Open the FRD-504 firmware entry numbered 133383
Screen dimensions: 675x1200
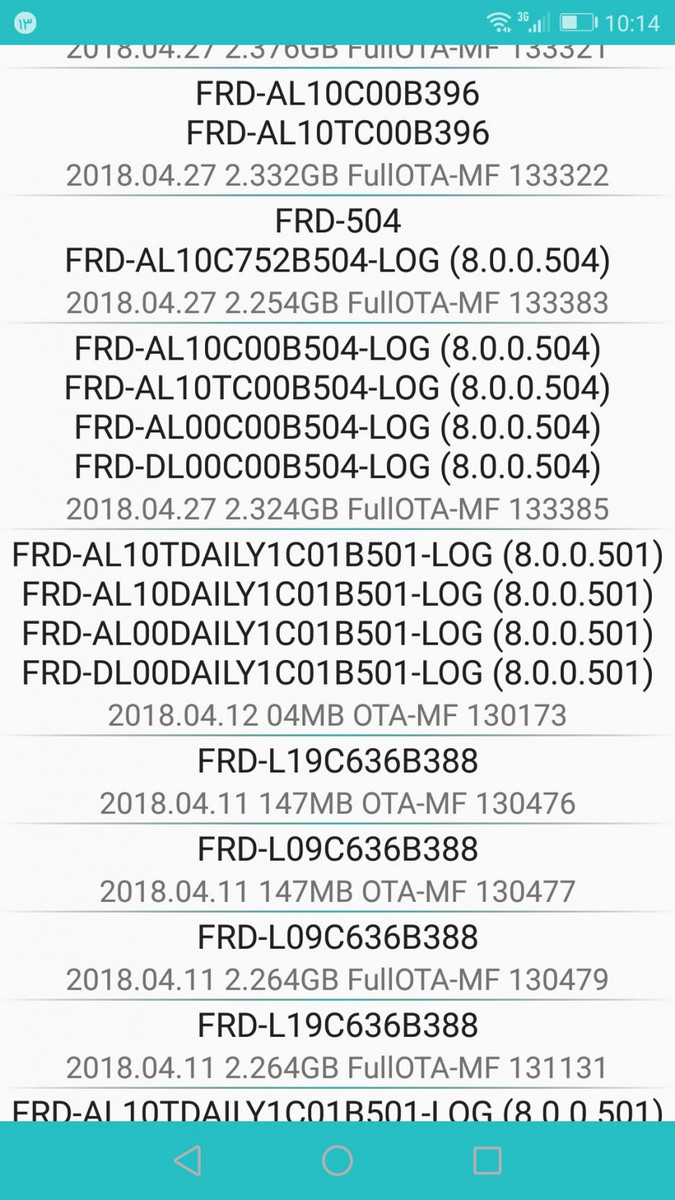(x=337, y=260)
